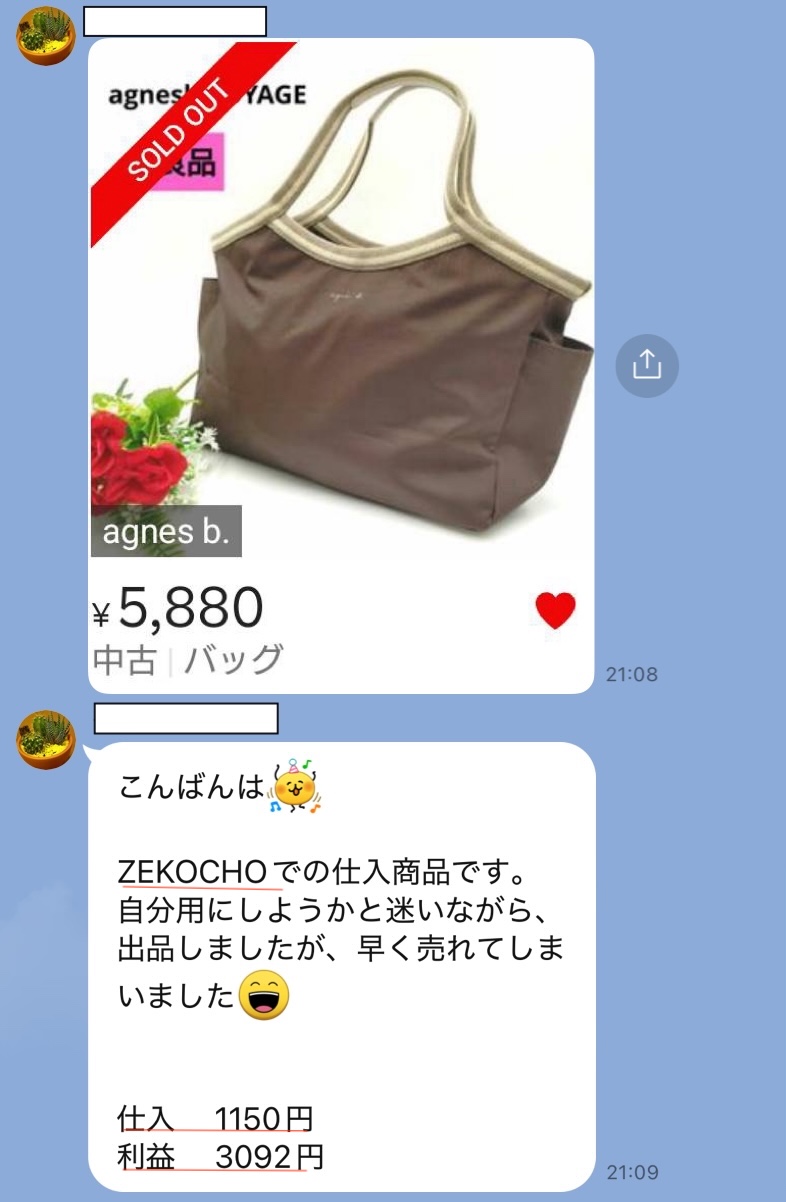The height and width of the screenshot is (1202, 786).
Task: Open the agnes b. bag photo full screen
Action: [341, 330]
